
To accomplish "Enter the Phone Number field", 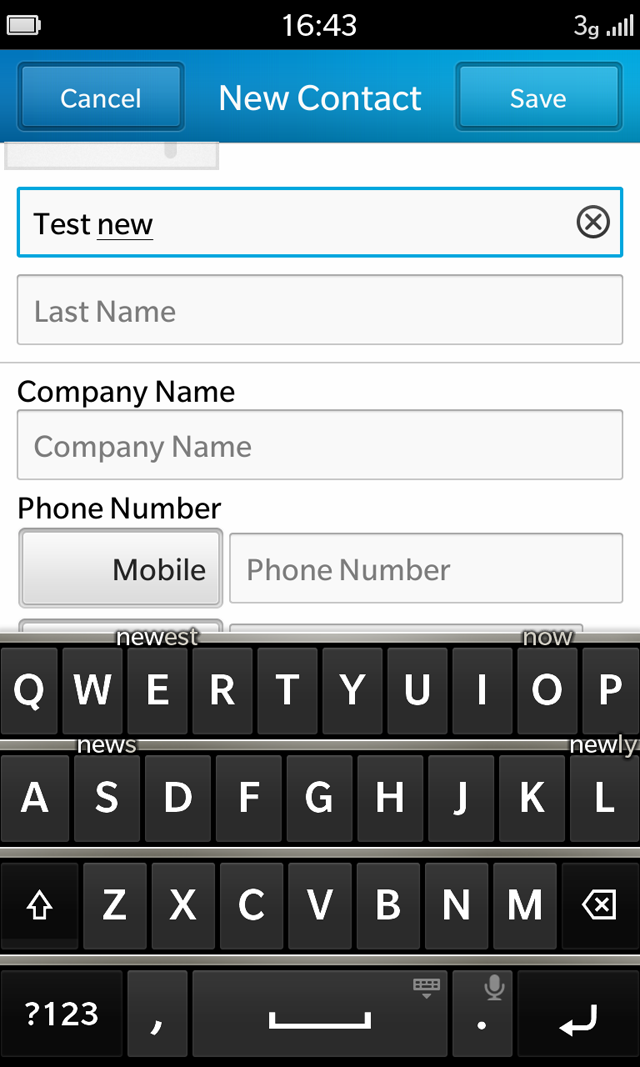I will (426, 568).
